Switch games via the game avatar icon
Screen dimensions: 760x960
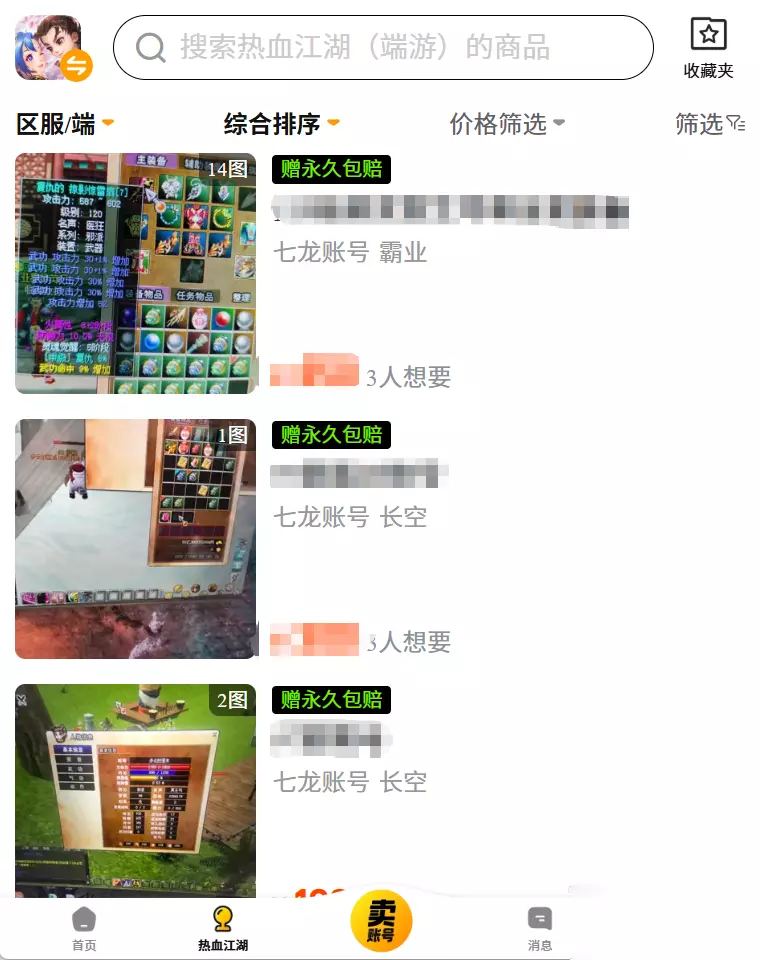[x=54, y=48]
